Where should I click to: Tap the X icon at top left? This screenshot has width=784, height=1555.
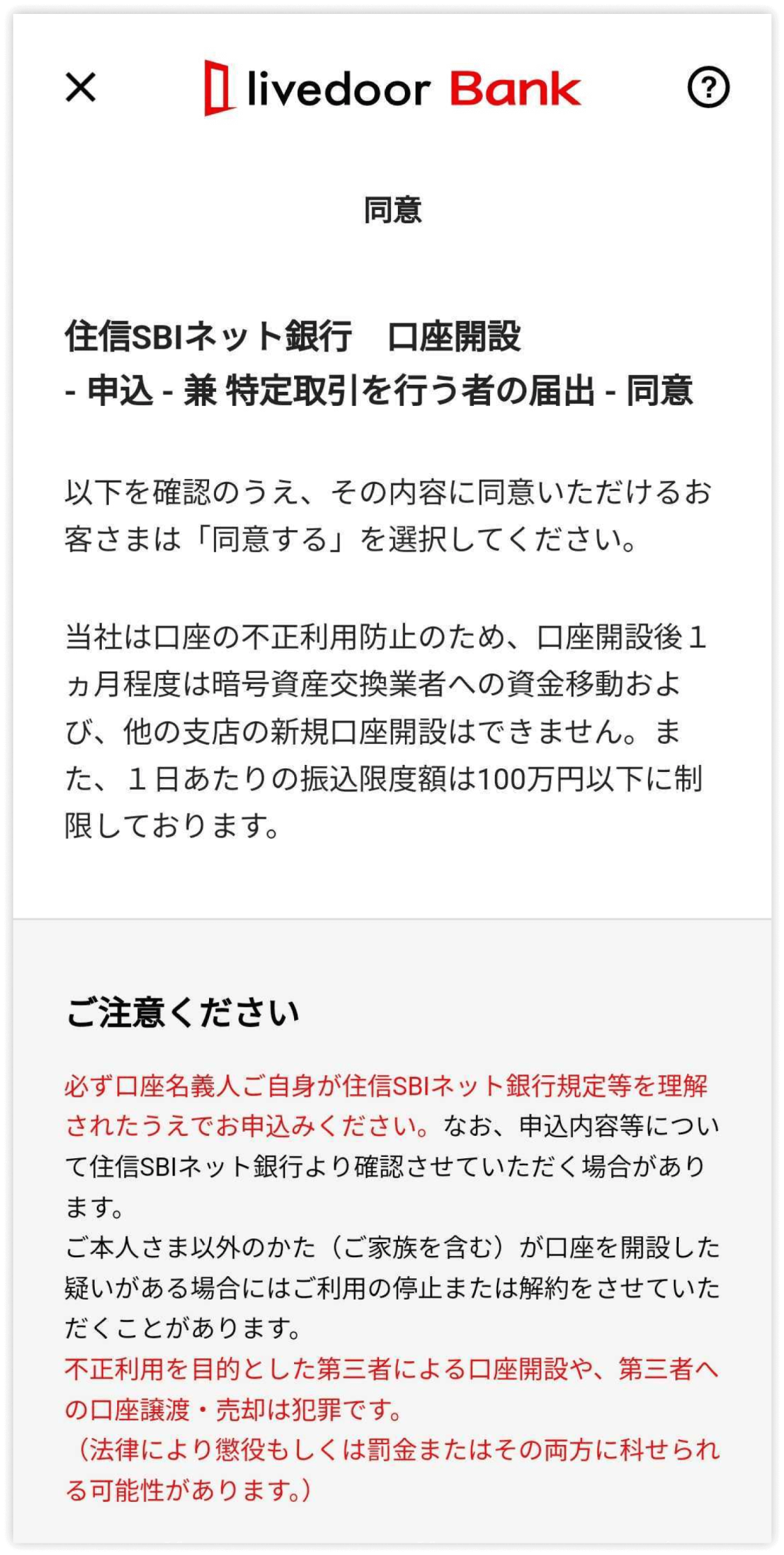click(x=82, y=88)
